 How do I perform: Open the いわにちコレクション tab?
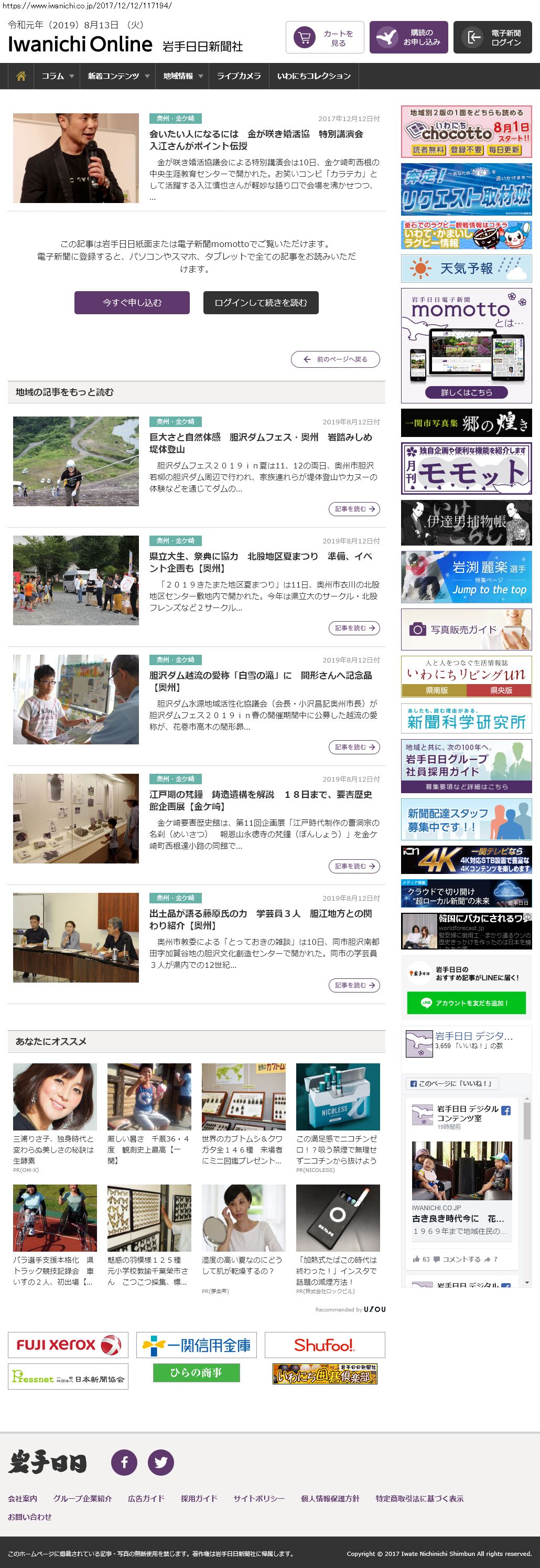coord(314,76)
